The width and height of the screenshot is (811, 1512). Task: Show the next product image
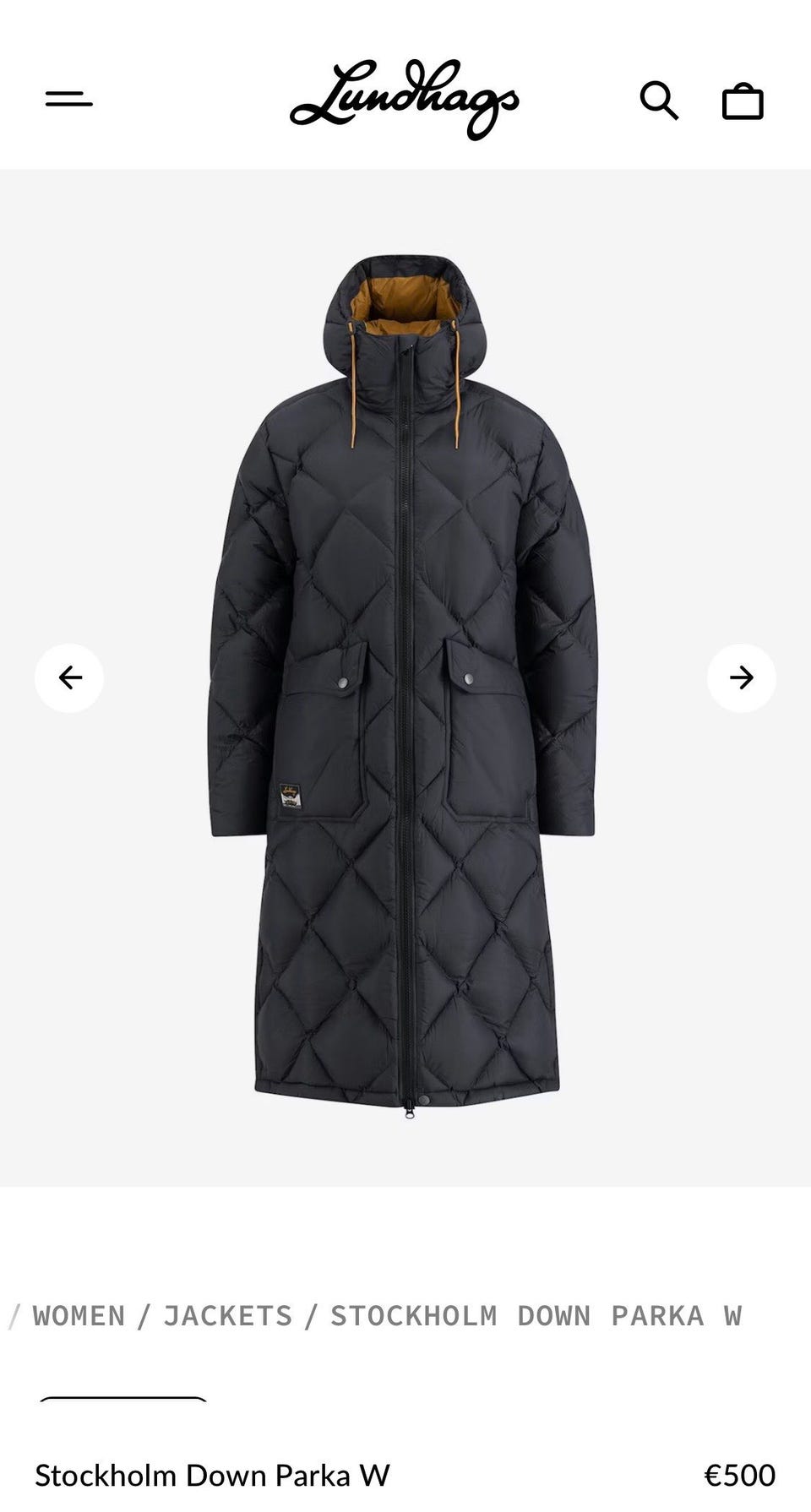[x=742, y=677]
